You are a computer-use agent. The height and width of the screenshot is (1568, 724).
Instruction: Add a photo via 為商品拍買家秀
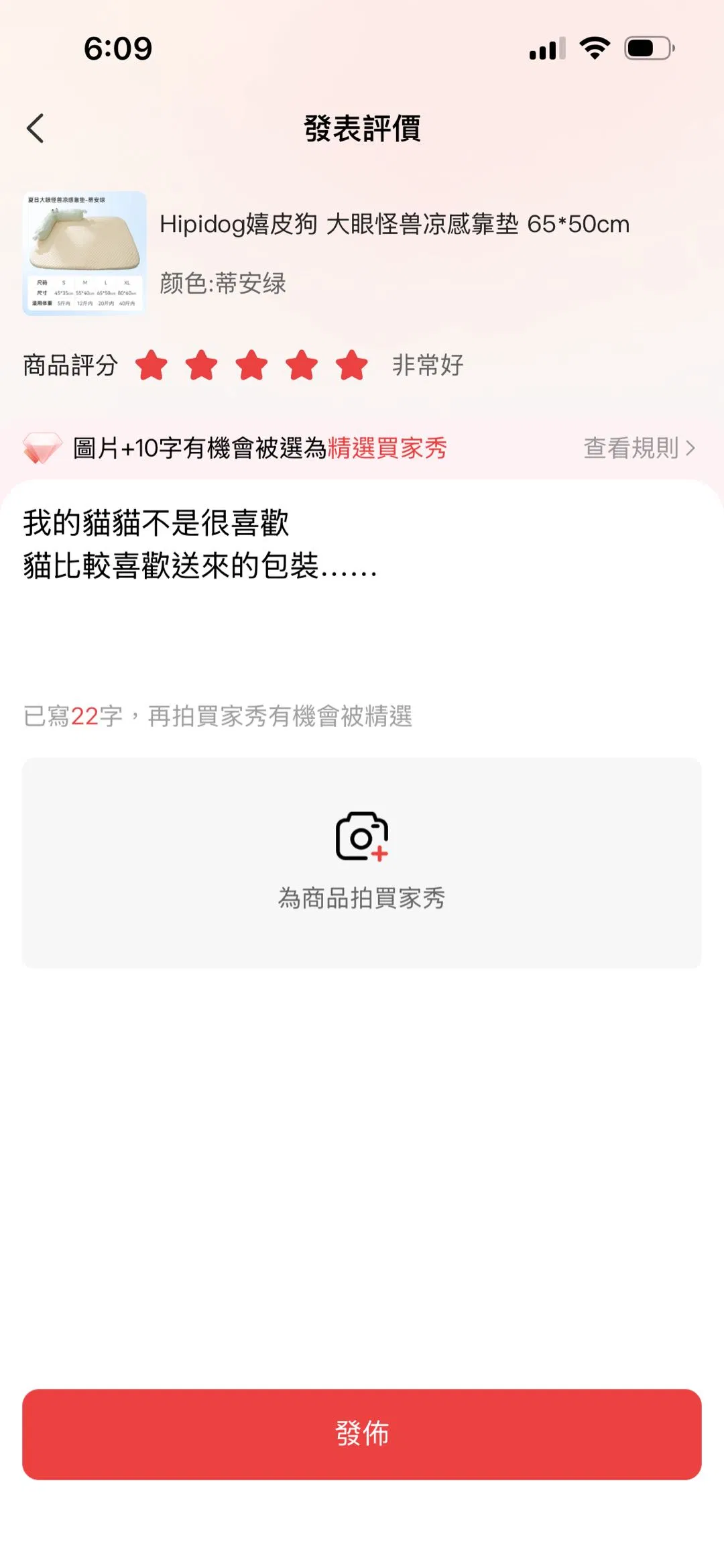pos(362,862)
